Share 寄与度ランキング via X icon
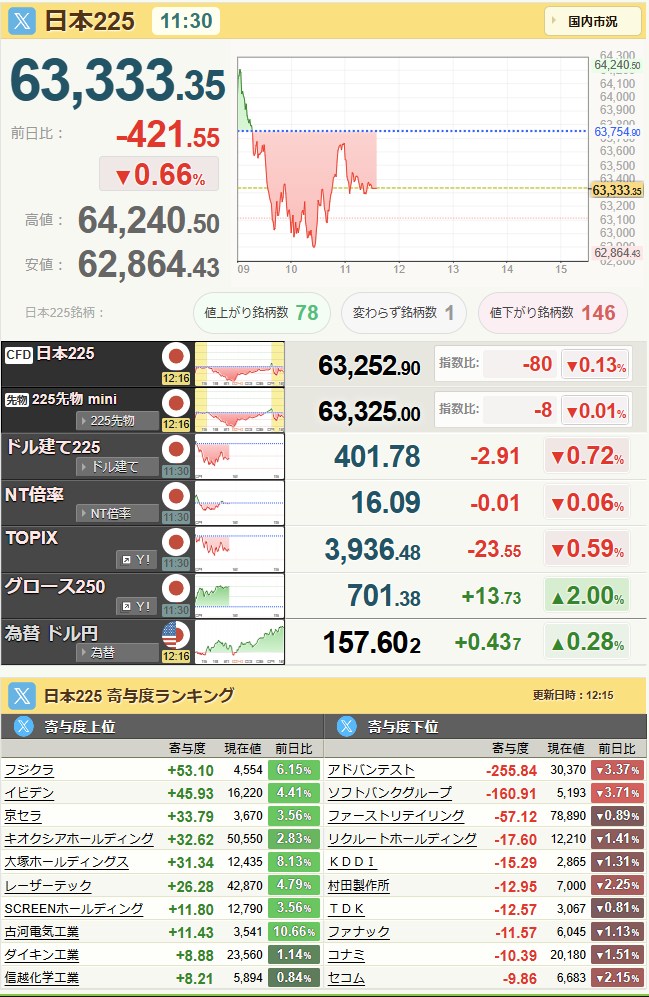This screenshot has width=649, height=997. pyautogui.click(x=22, y=696)
